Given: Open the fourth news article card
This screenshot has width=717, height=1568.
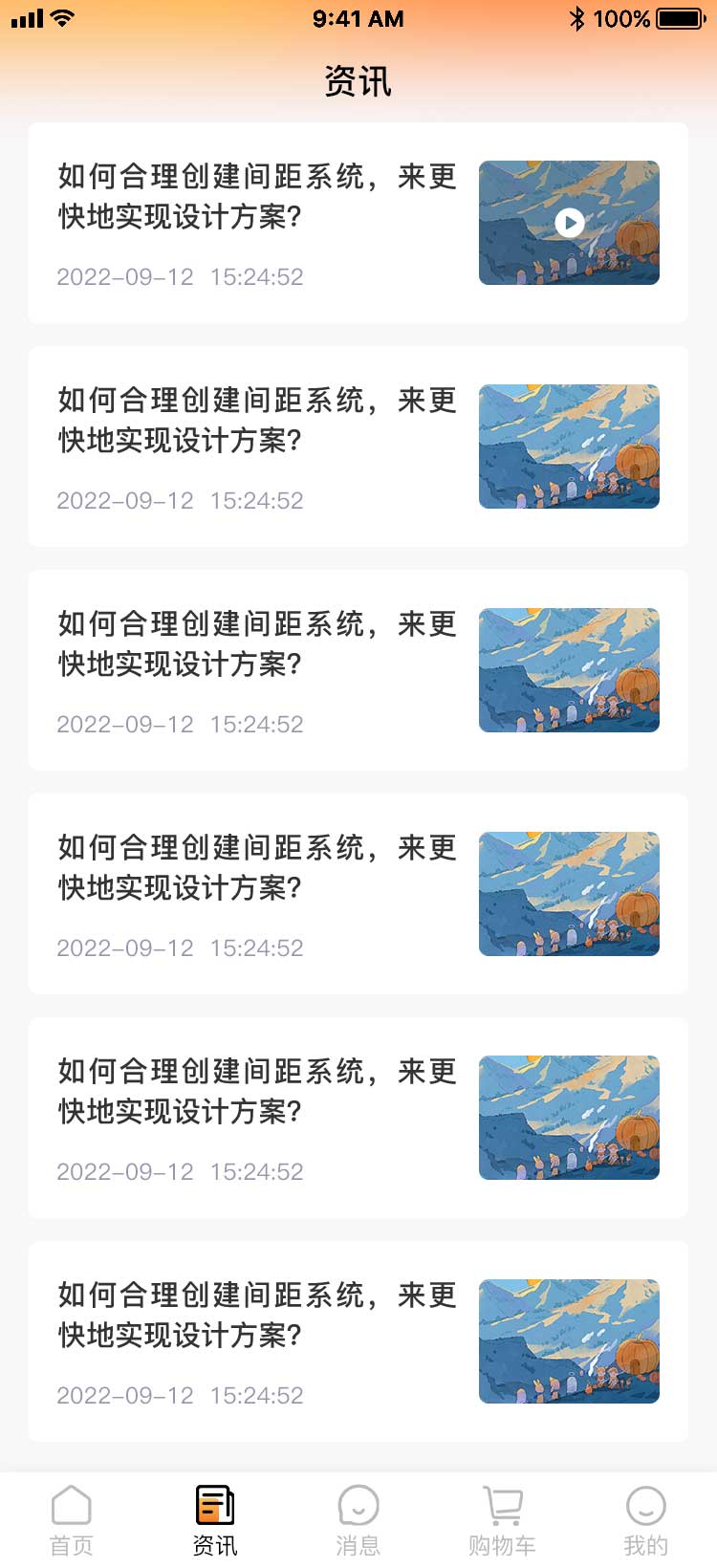Looking at the screenshot, I should (358, 894).
